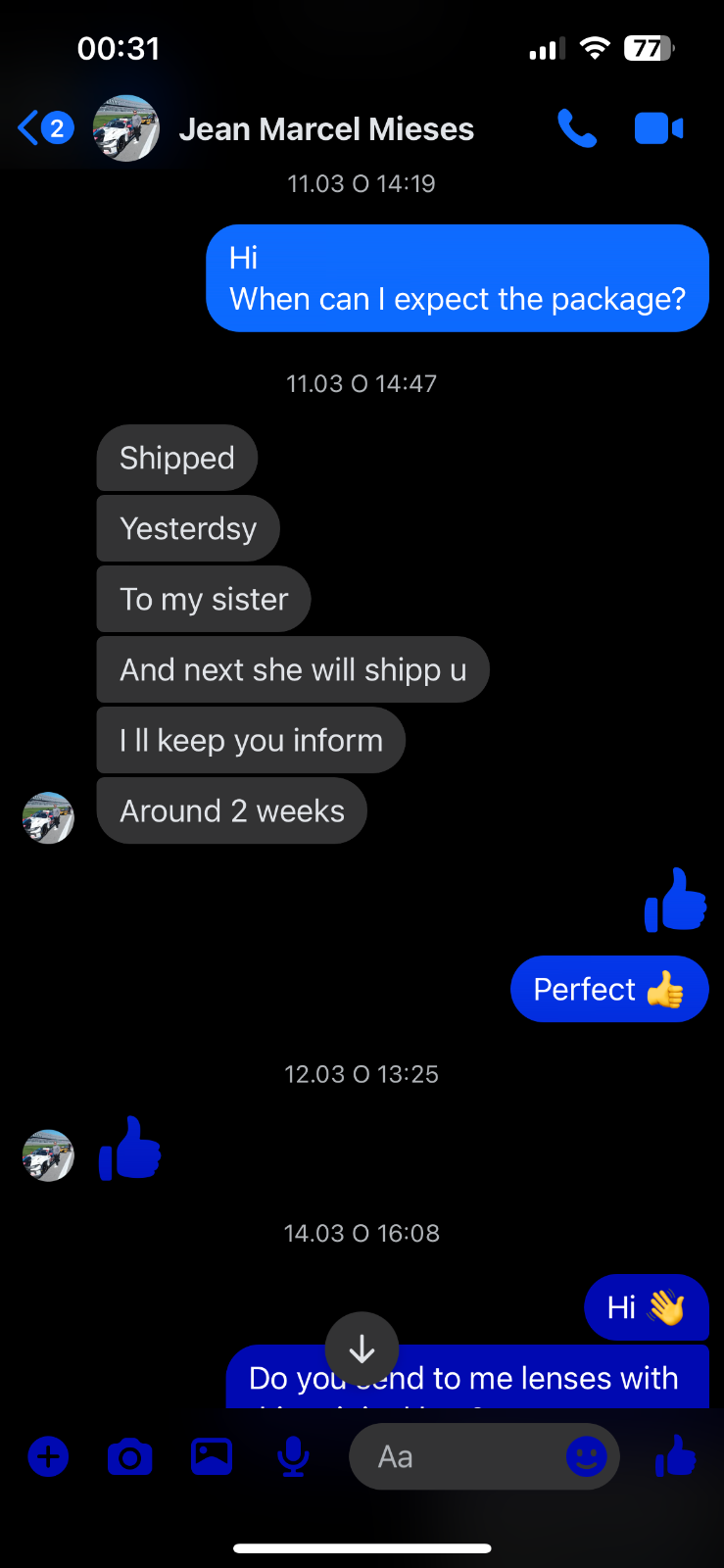The width and height of the screenshot is (724, 1568).
Task: Jump to the latest messages with down arrow
Action: 362,1349
